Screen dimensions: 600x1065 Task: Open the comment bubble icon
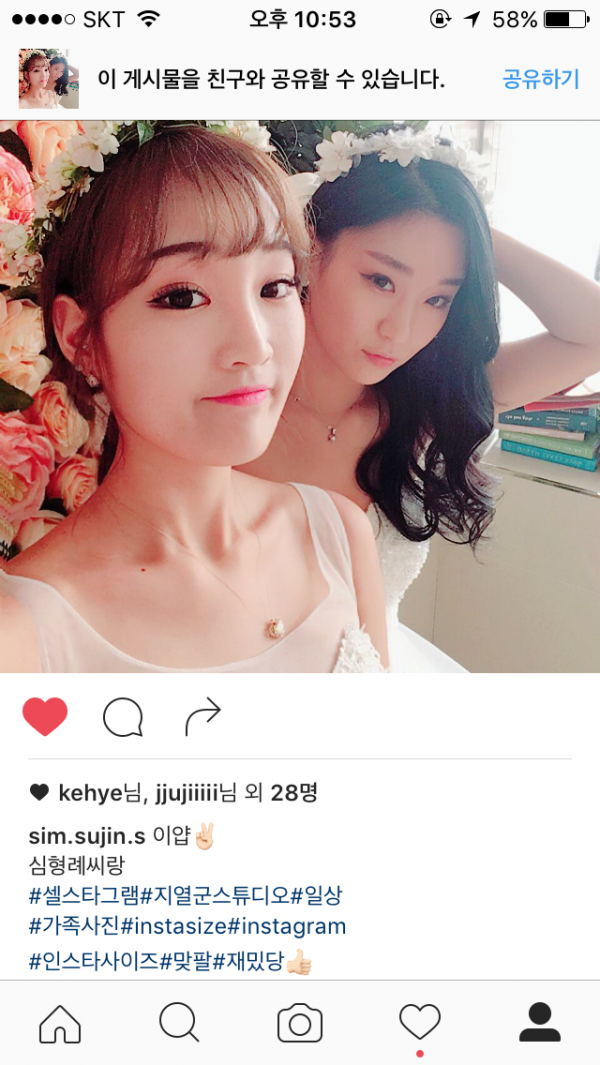tap(123, 717)
